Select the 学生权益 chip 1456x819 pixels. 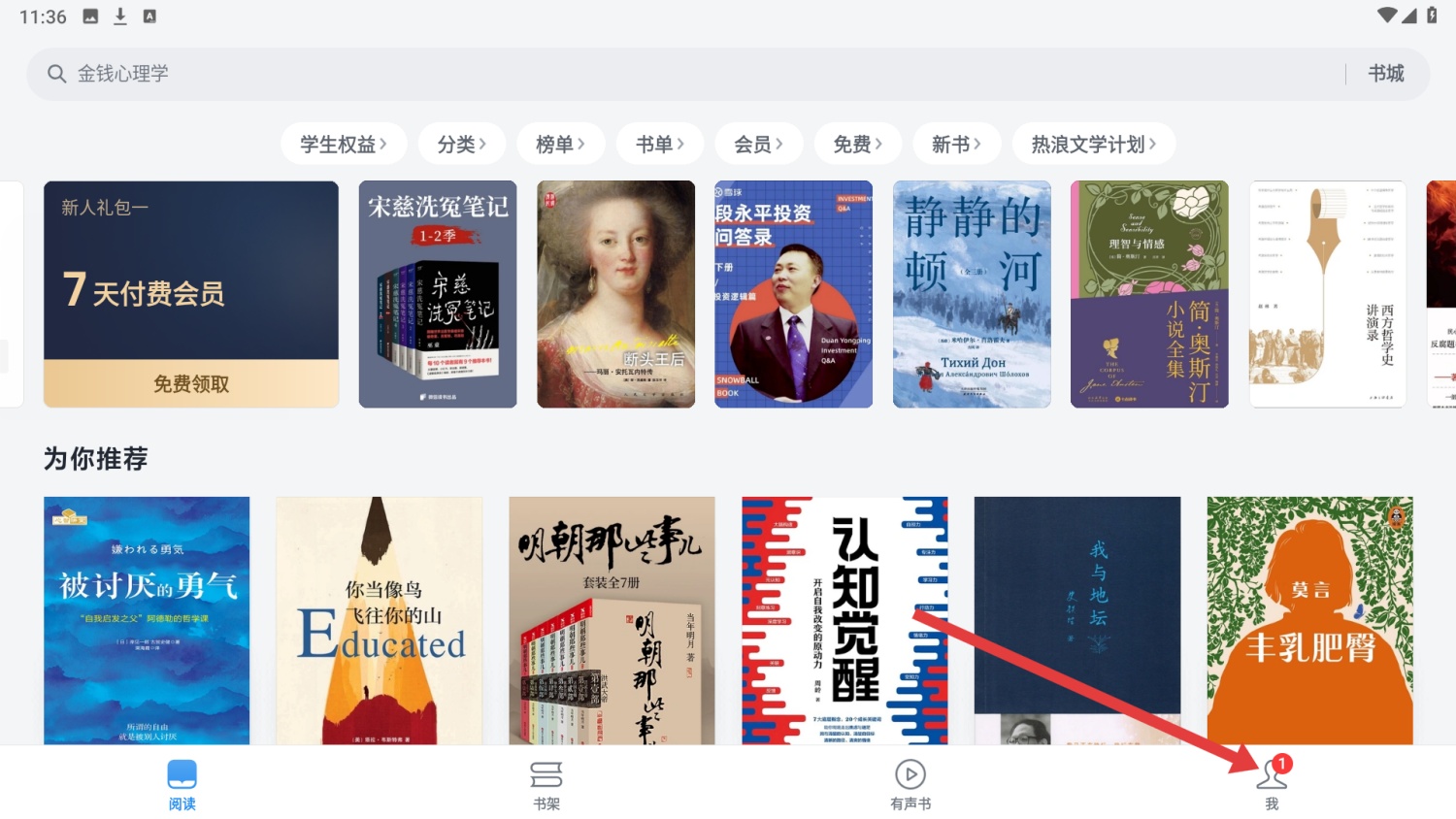pos(343,145)
